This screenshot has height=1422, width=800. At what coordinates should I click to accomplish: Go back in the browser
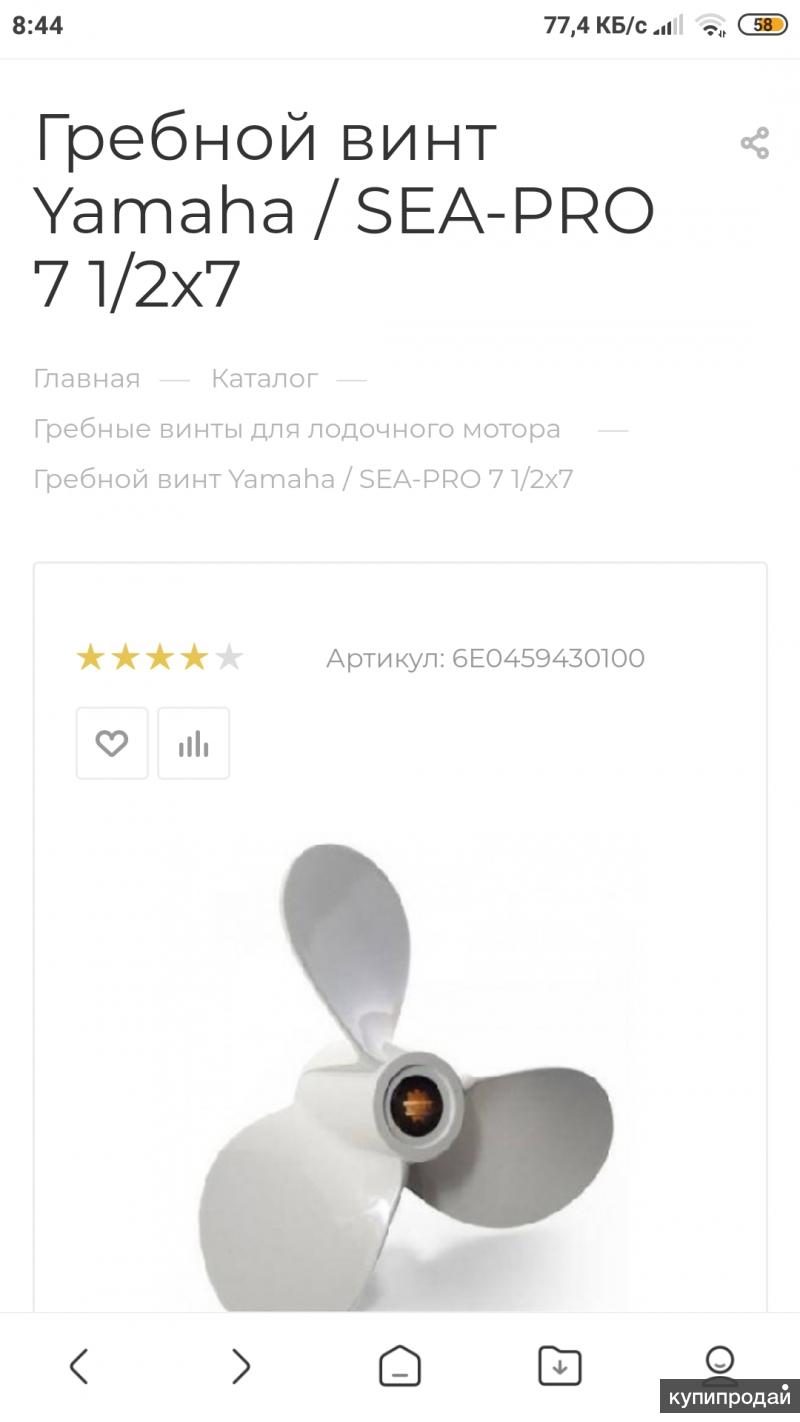[x=79, y=1365]
